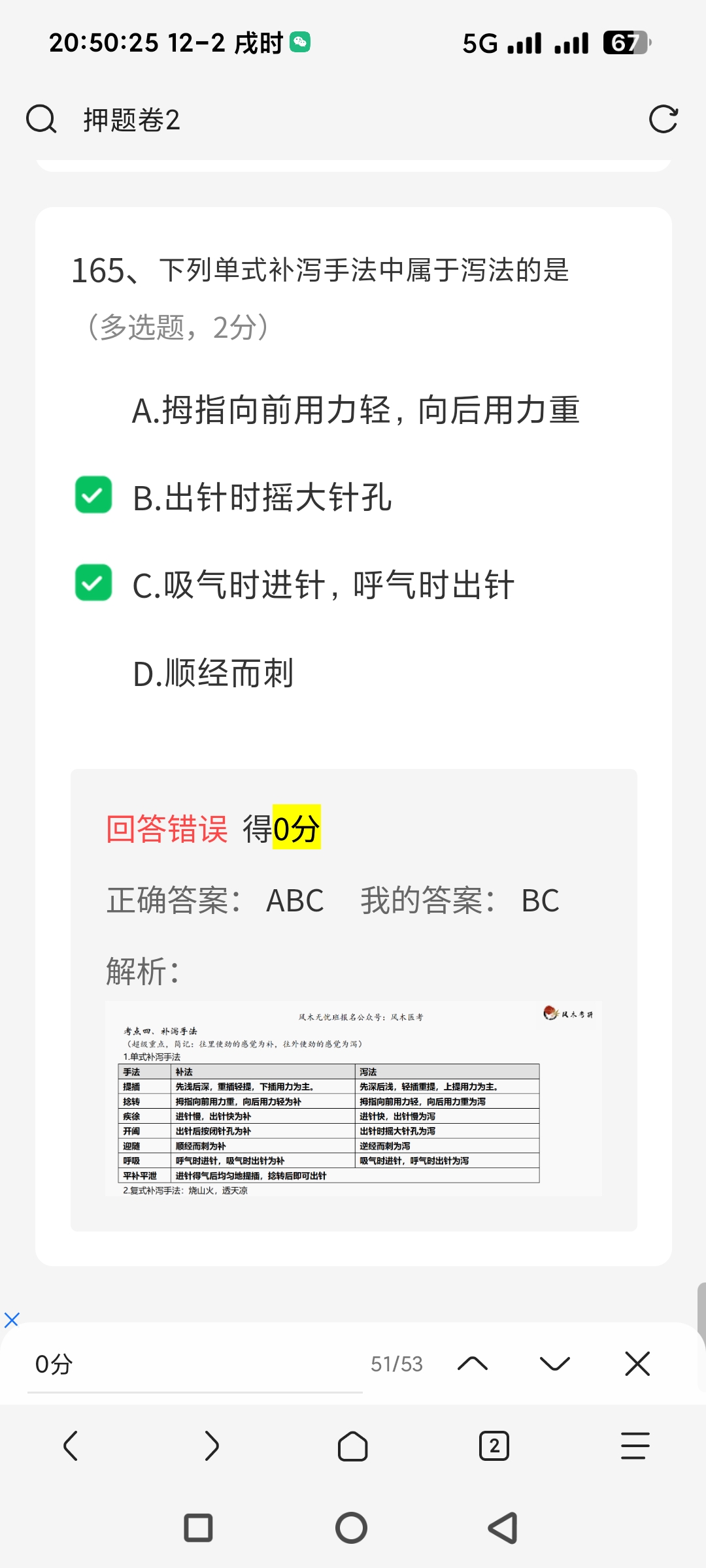Close the find-in-page bar

637,1364
